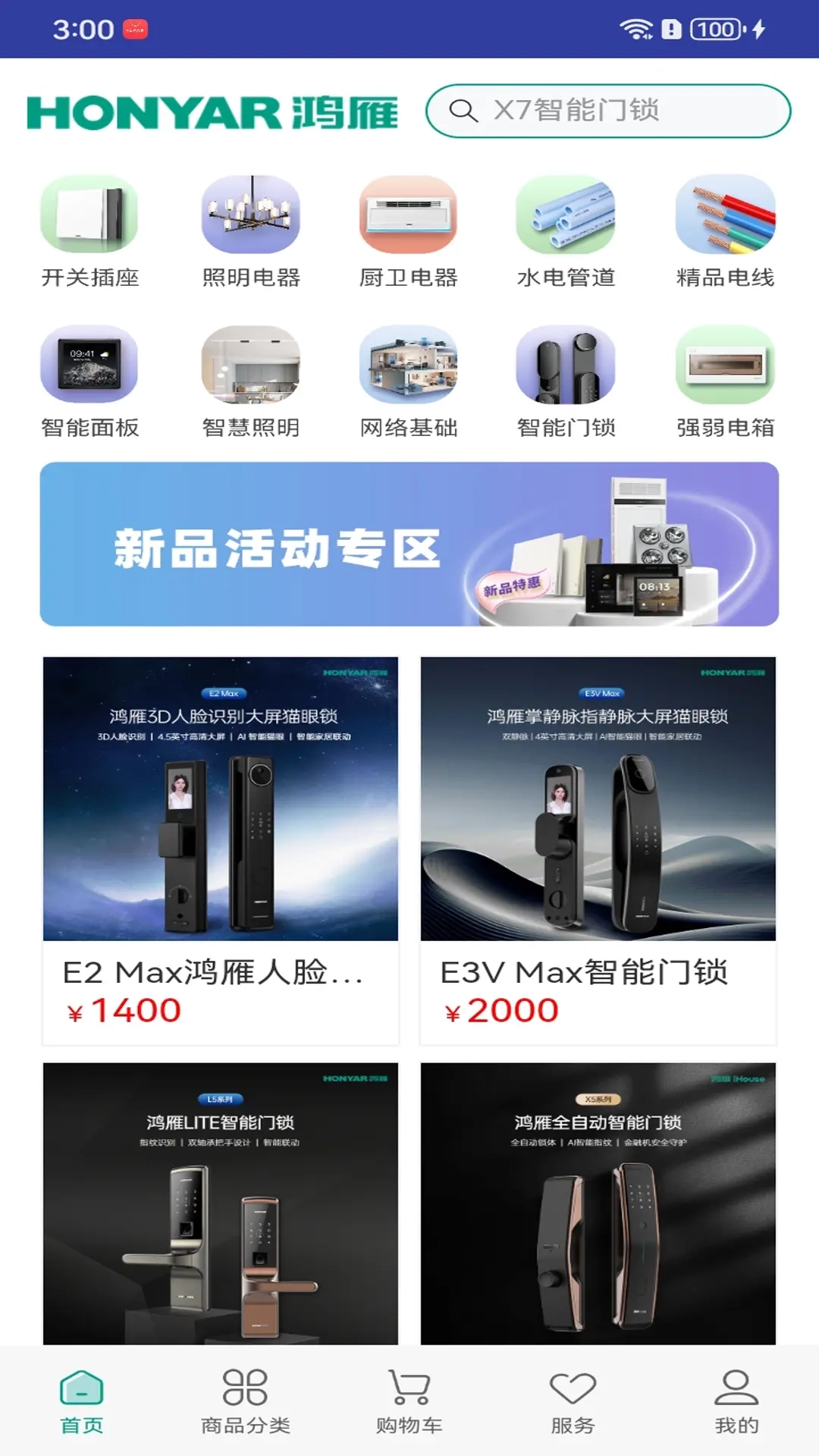This screenshot has height=1456, width=819.
Task: Select the 厨卫电器 category
Action: pyautogui.click(x=408, y=231)
